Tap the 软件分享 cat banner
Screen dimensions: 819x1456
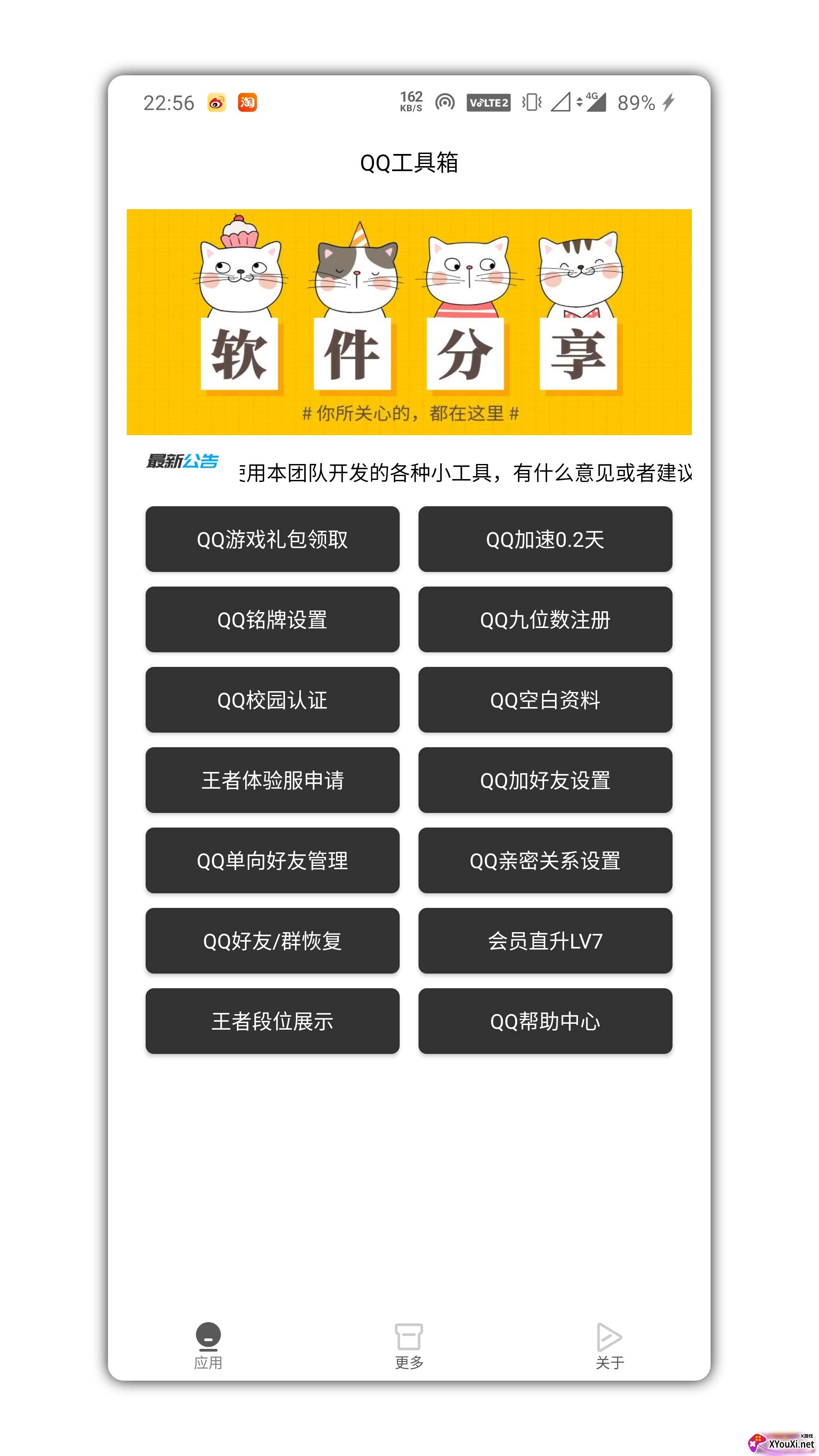coord(408,322)
